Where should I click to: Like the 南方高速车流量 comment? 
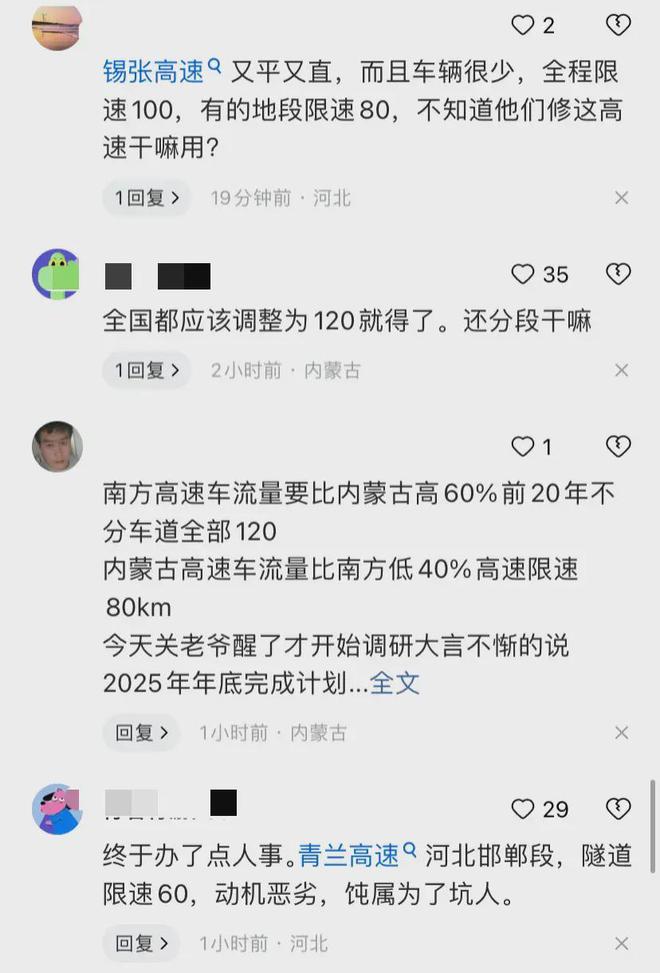pos(523,446)
